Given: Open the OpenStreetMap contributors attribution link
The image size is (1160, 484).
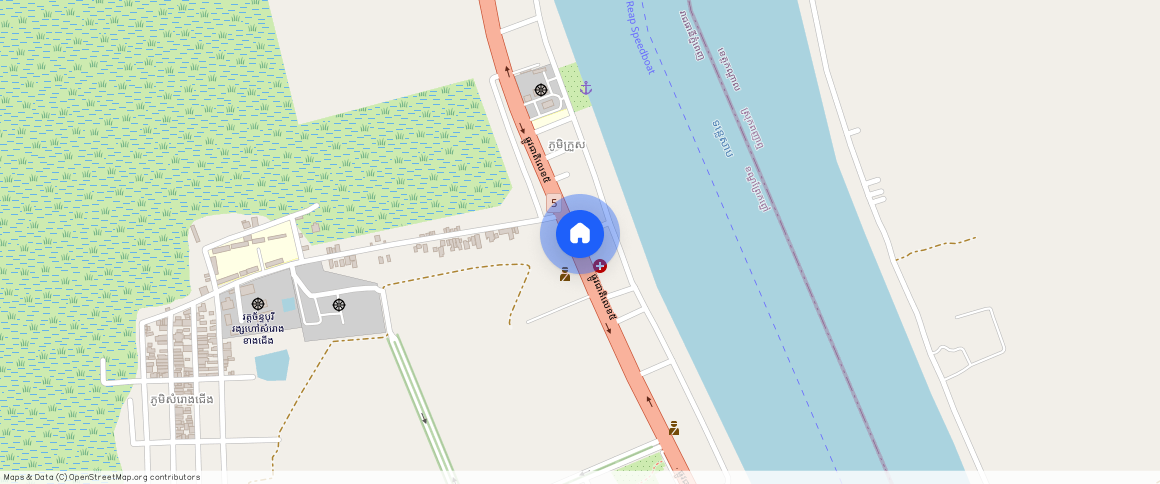Looking at the screenshot, I should tap(134, 477).
